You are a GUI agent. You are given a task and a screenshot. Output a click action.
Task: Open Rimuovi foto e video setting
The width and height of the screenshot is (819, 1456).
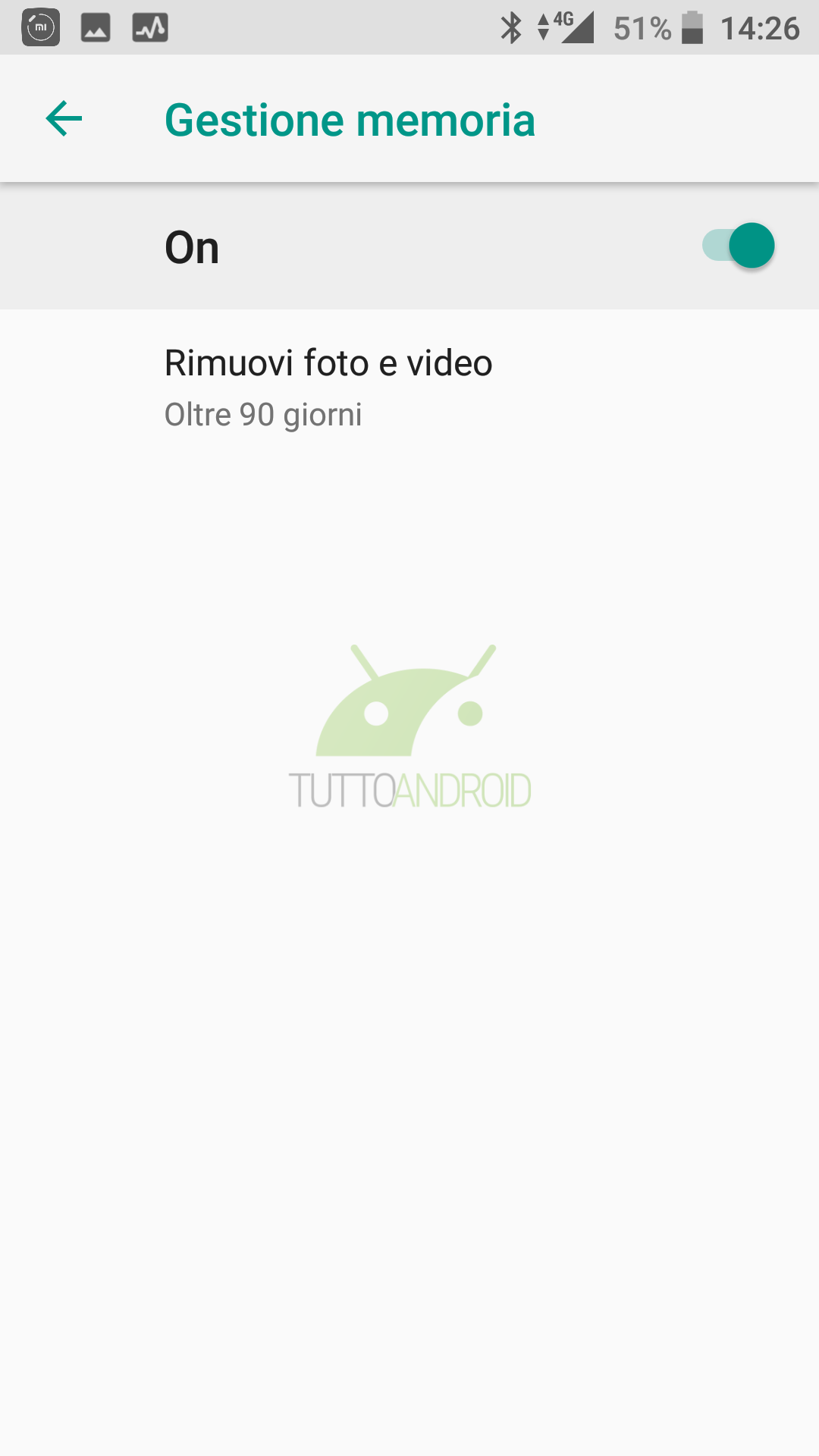pyautogui.click(x=409, y=388)
